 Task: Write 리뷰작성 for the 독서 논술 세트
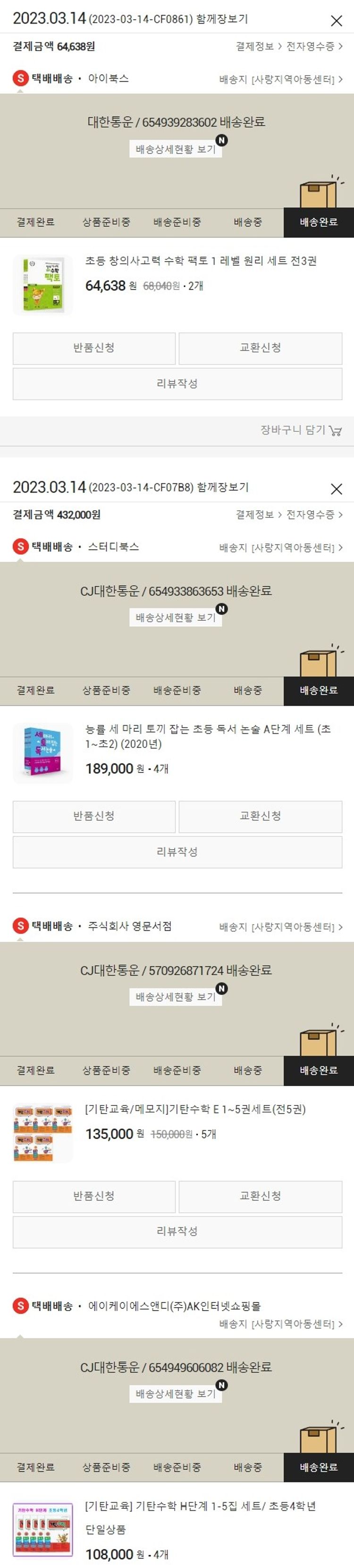pos(177,852)
